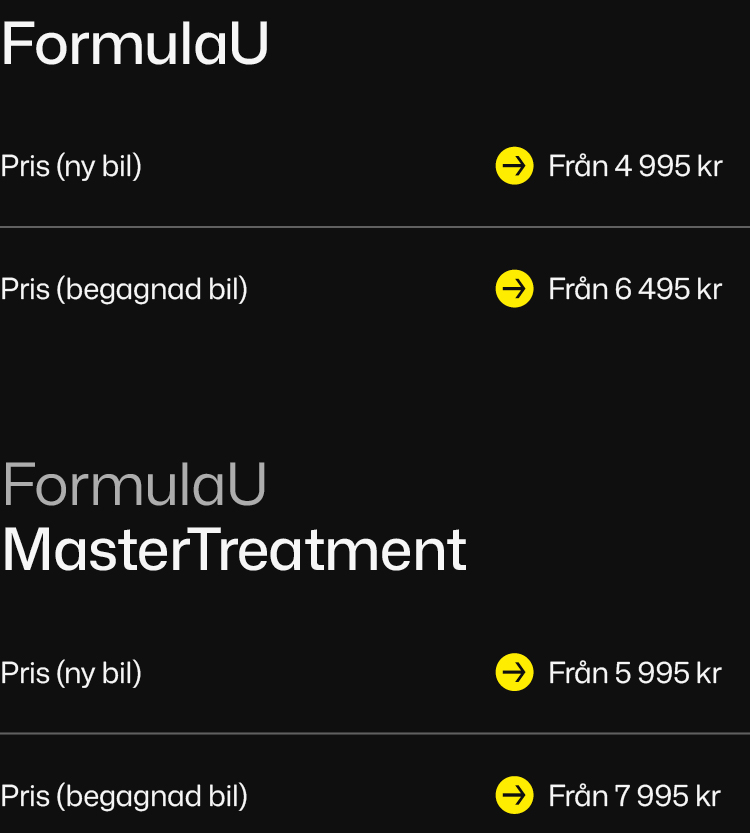The width and height of the screenshot is (750, 833).
Task: Follow the Från 7 995 kr arrow link
Action: coord(608,796)
